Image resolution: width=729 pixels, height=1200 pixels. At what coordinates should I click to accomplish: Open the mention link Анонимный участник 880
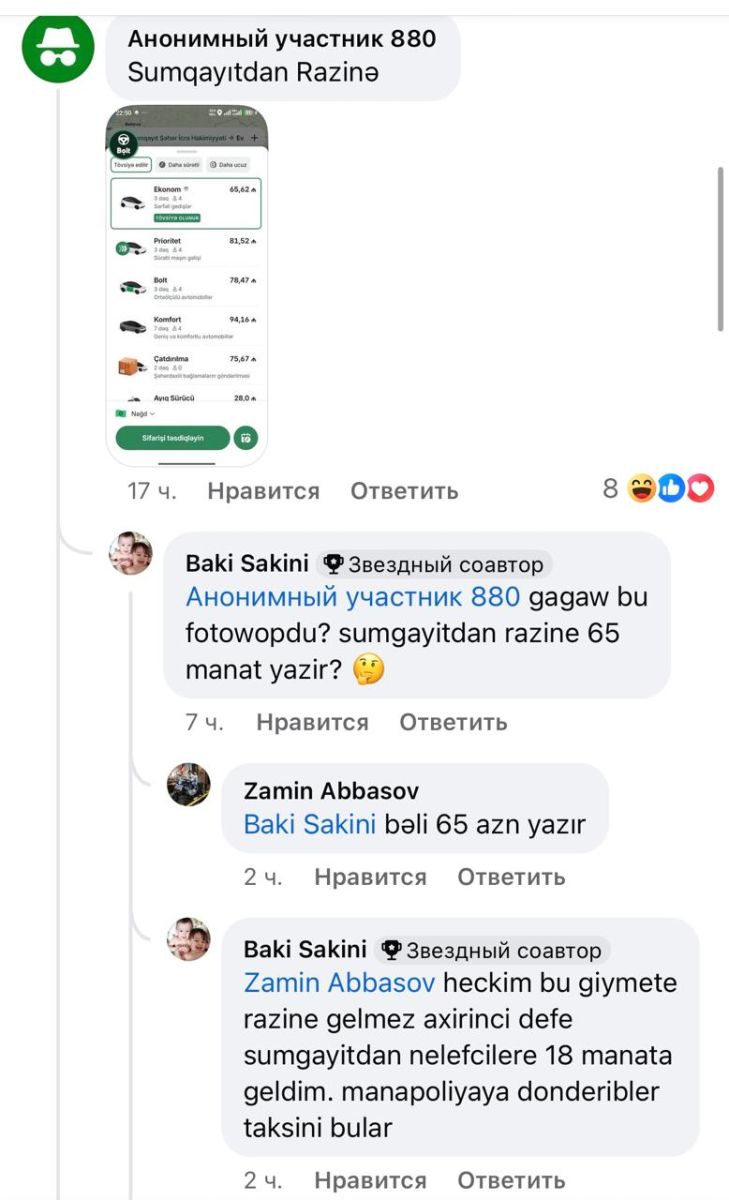coord(353,598)
